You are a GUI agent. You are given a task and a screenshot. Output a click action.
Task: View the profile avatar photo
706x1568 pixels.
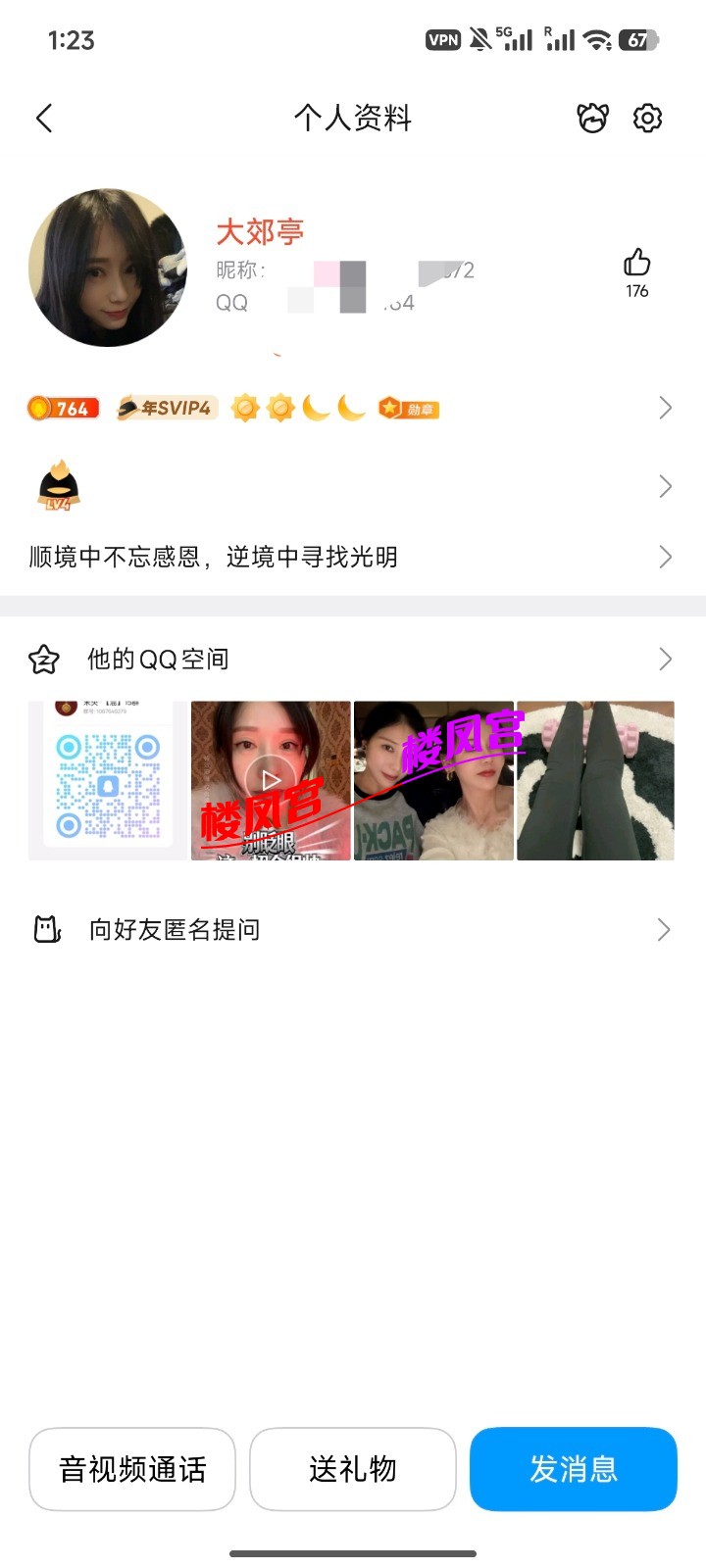[x=107, y=268]
